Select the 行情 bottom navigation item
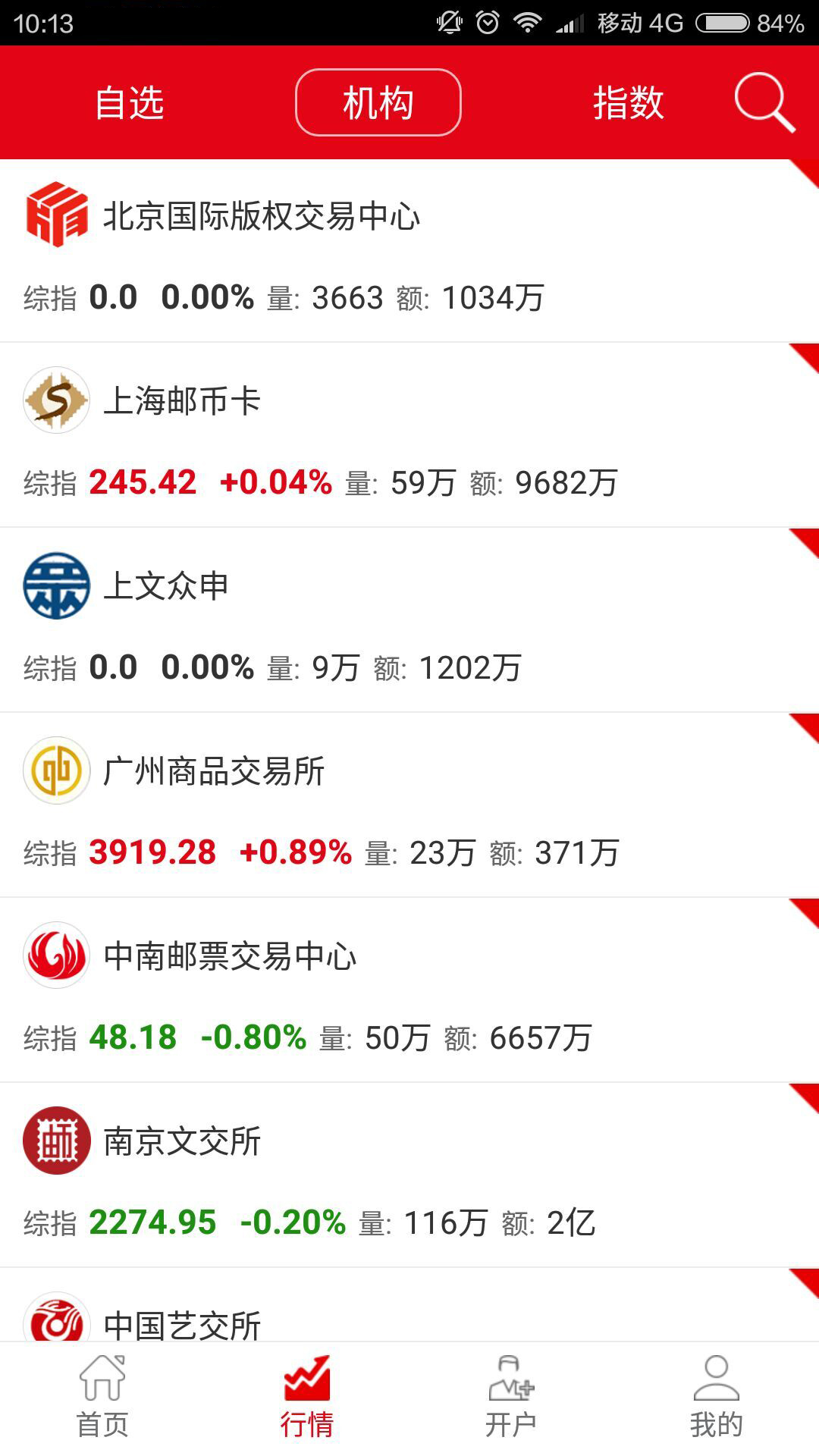The image size is (819, 1456). [306, 1395]
